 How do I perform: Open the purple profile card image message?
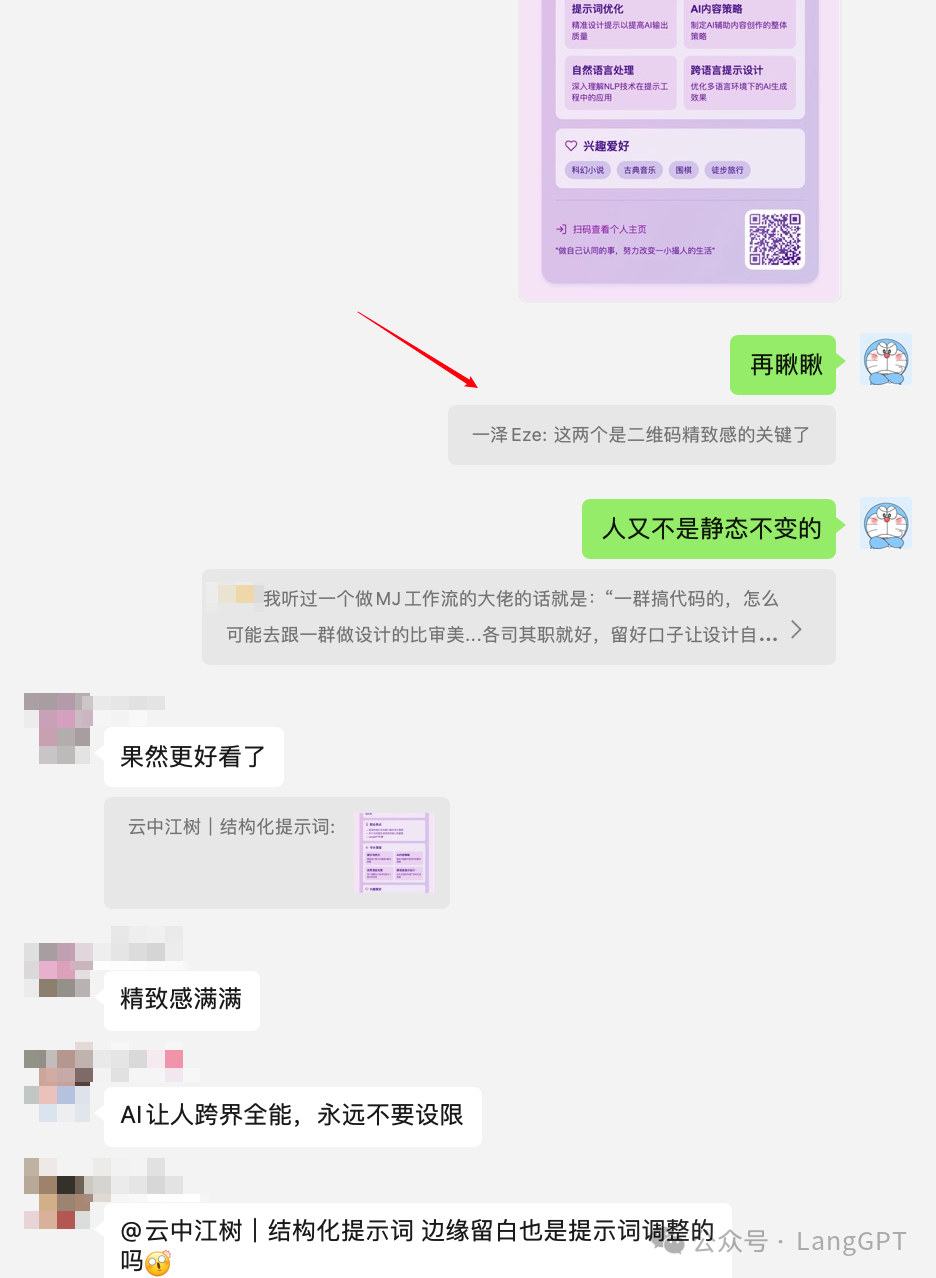pos(680,150)
